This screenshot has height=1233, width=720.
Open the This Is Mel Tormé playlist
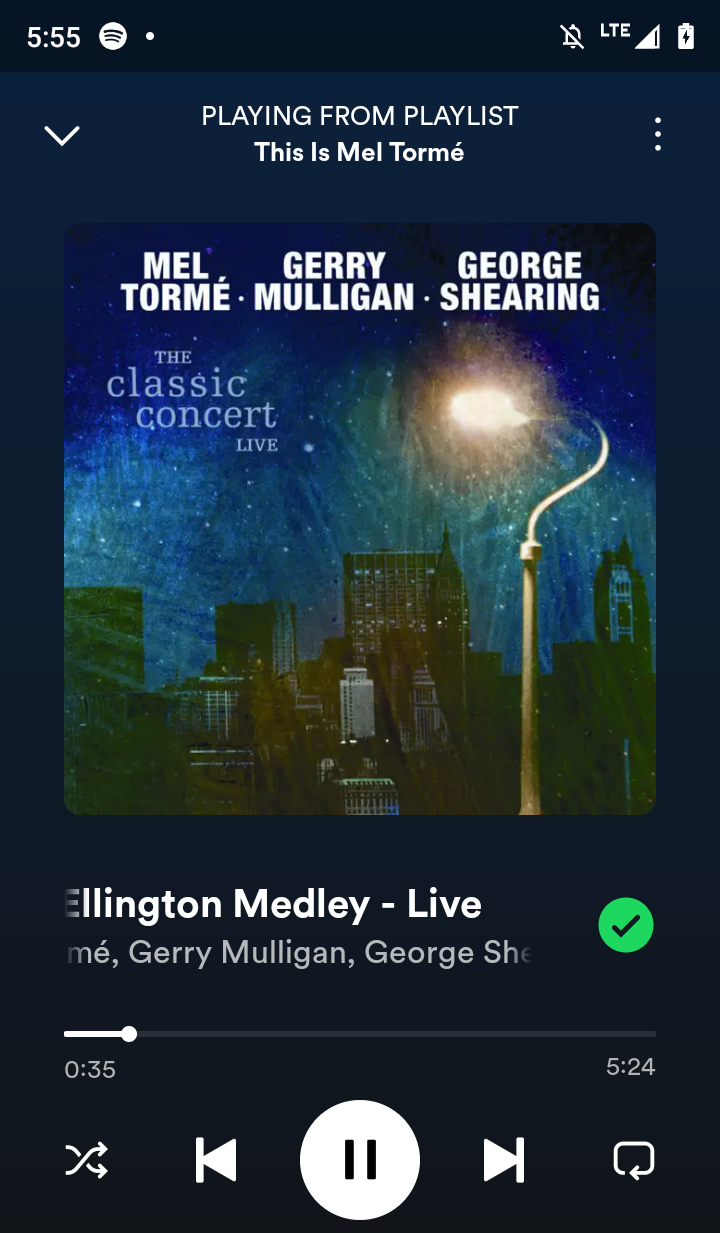click(359, 152)
